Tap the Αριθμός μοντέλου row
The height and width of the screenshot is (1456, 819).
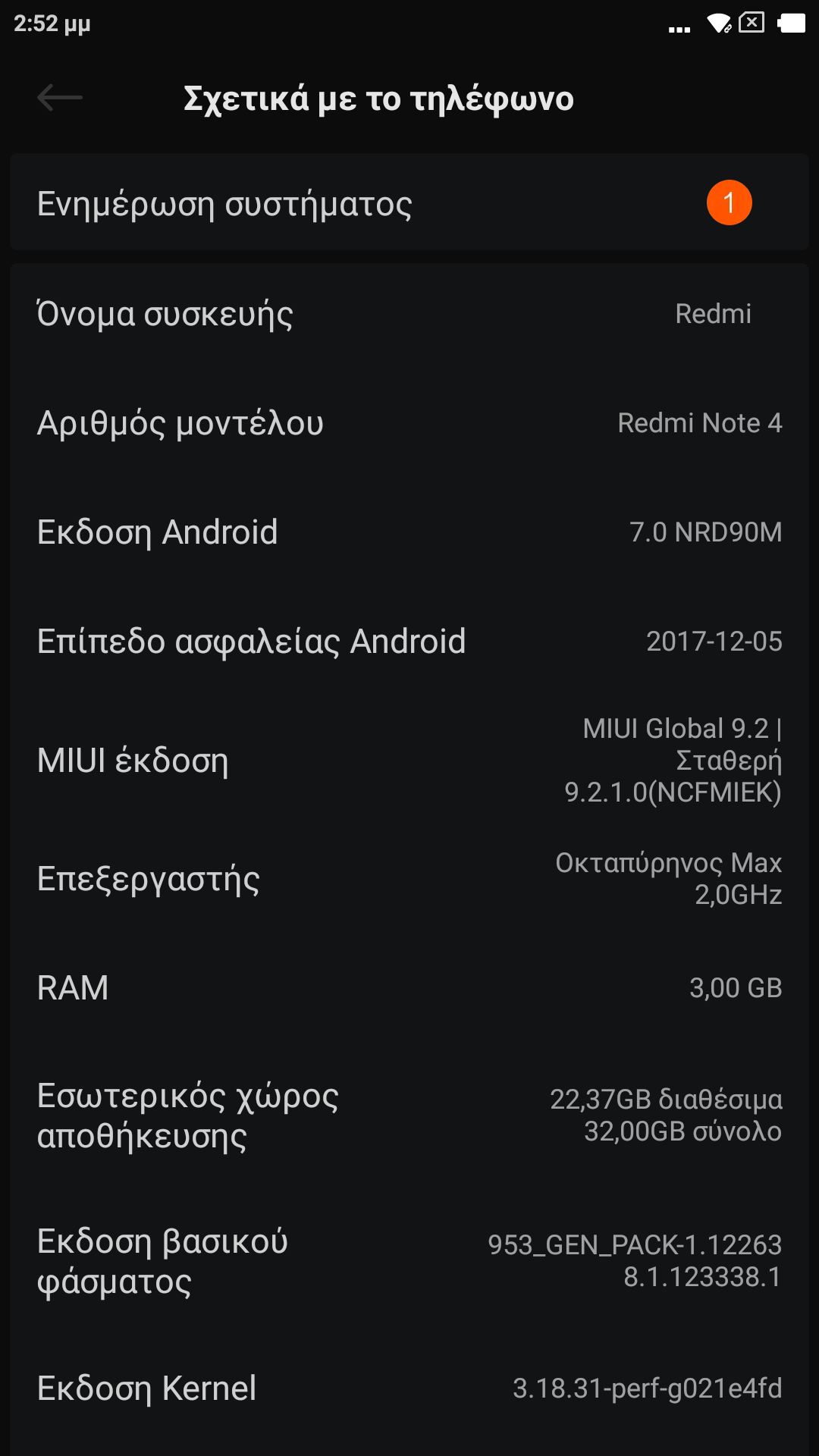pyautogui.click(x=409, y=423)
